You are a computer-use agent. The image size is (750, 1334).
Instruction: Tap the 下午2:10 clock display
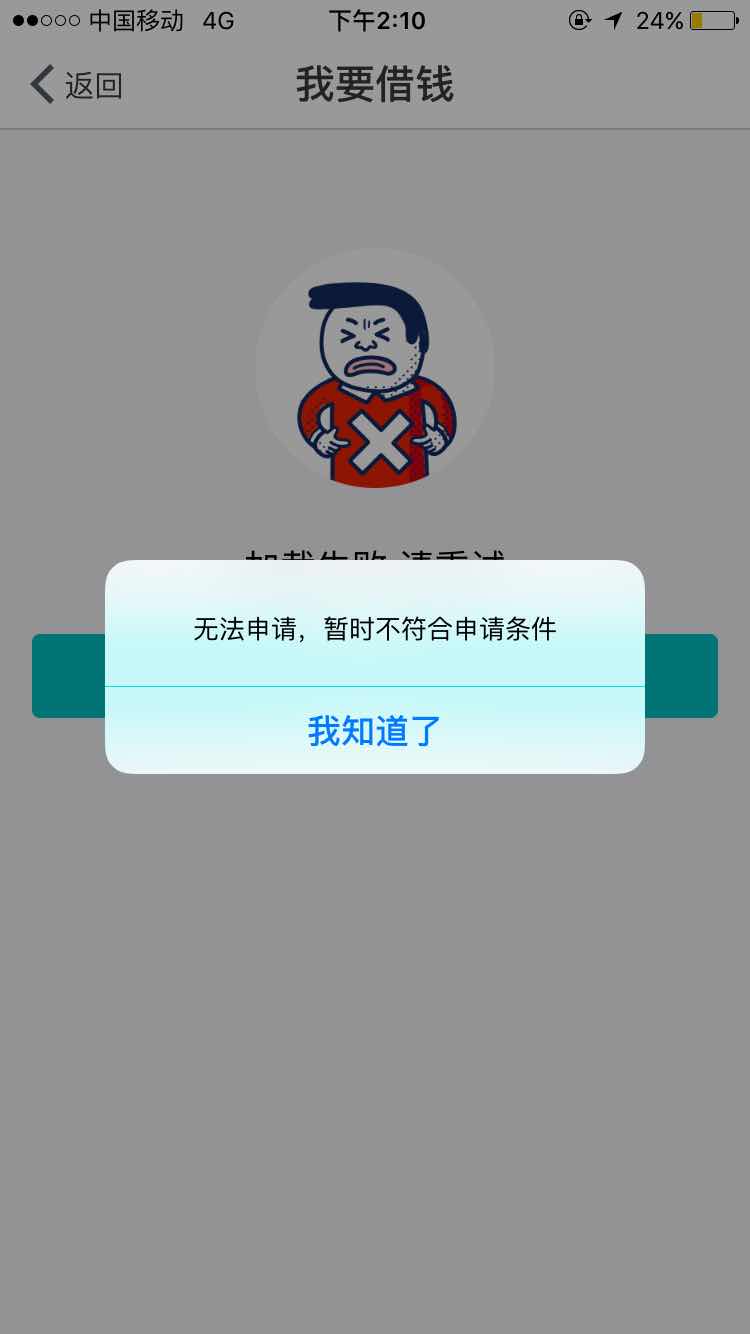point(375,19)
